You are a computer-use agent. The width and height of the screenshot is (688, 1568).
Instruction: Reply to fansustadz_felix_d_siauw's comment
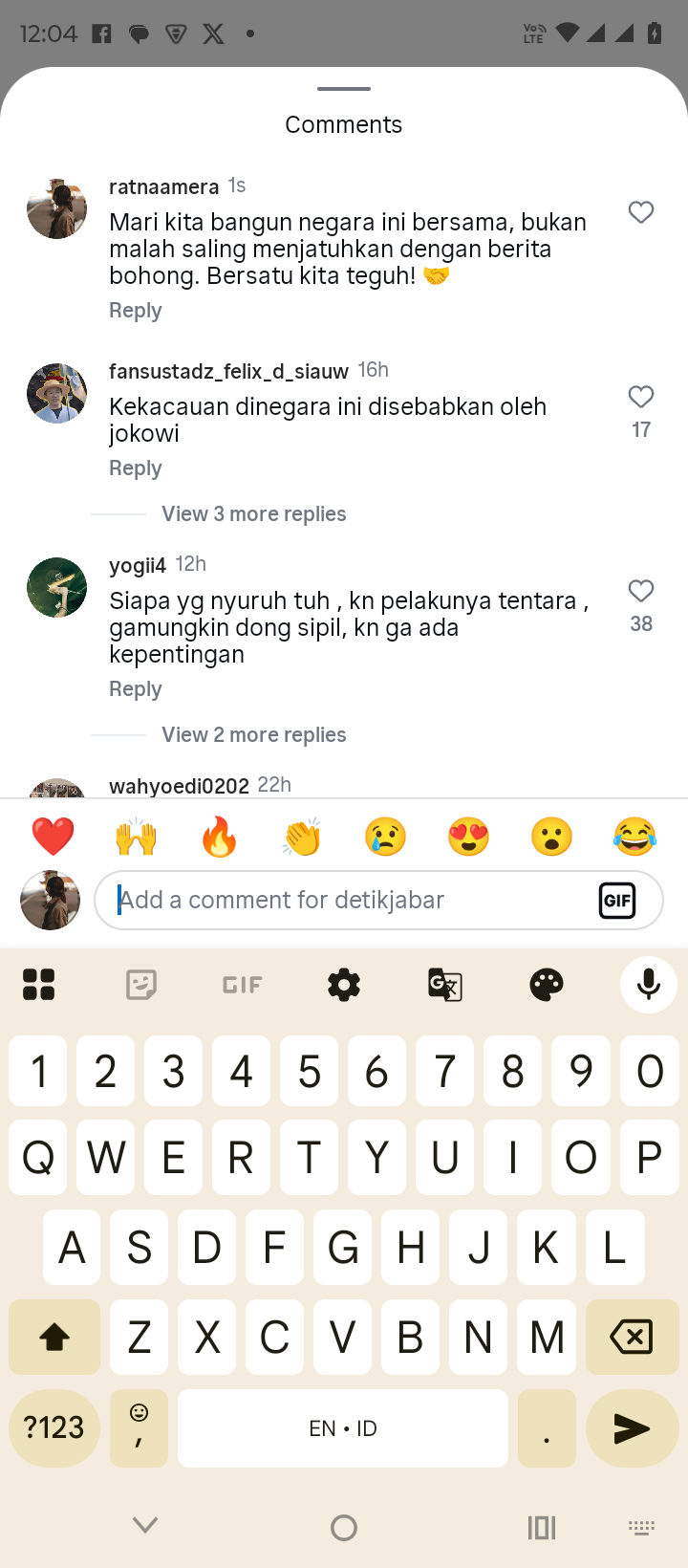tap(135, 468)
